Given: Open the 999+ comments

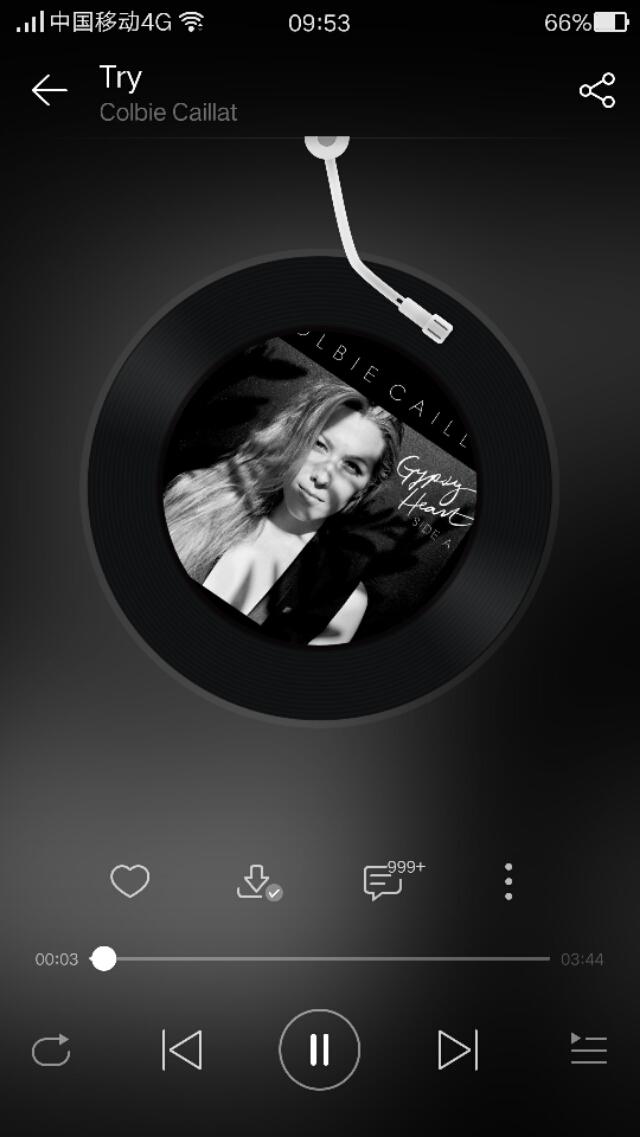Looking at the screenshot, I should 384,881.
